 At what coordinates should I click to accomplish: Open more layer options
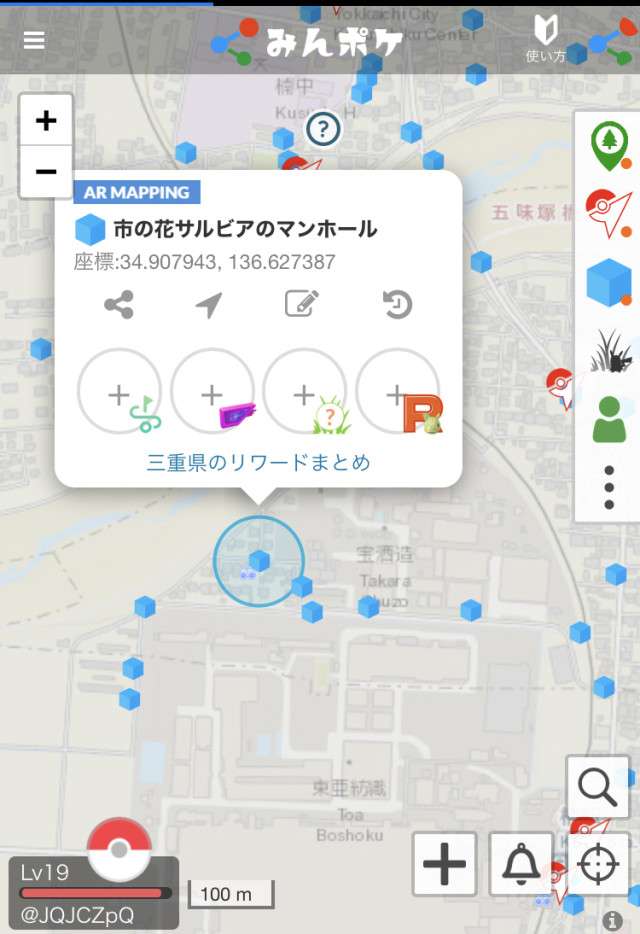coord(608,489)
